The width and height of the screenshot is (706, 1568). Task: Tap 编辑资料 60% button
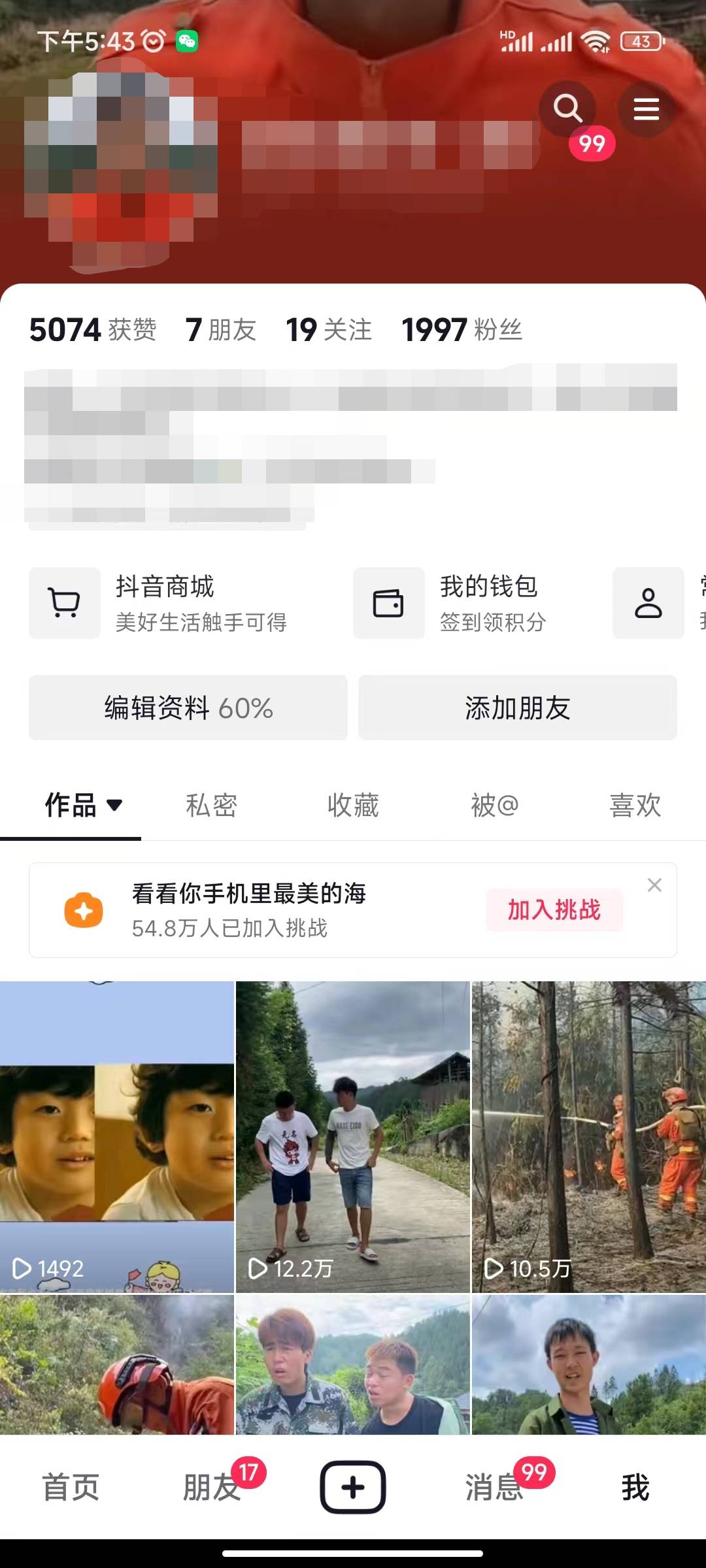point(188,708)
